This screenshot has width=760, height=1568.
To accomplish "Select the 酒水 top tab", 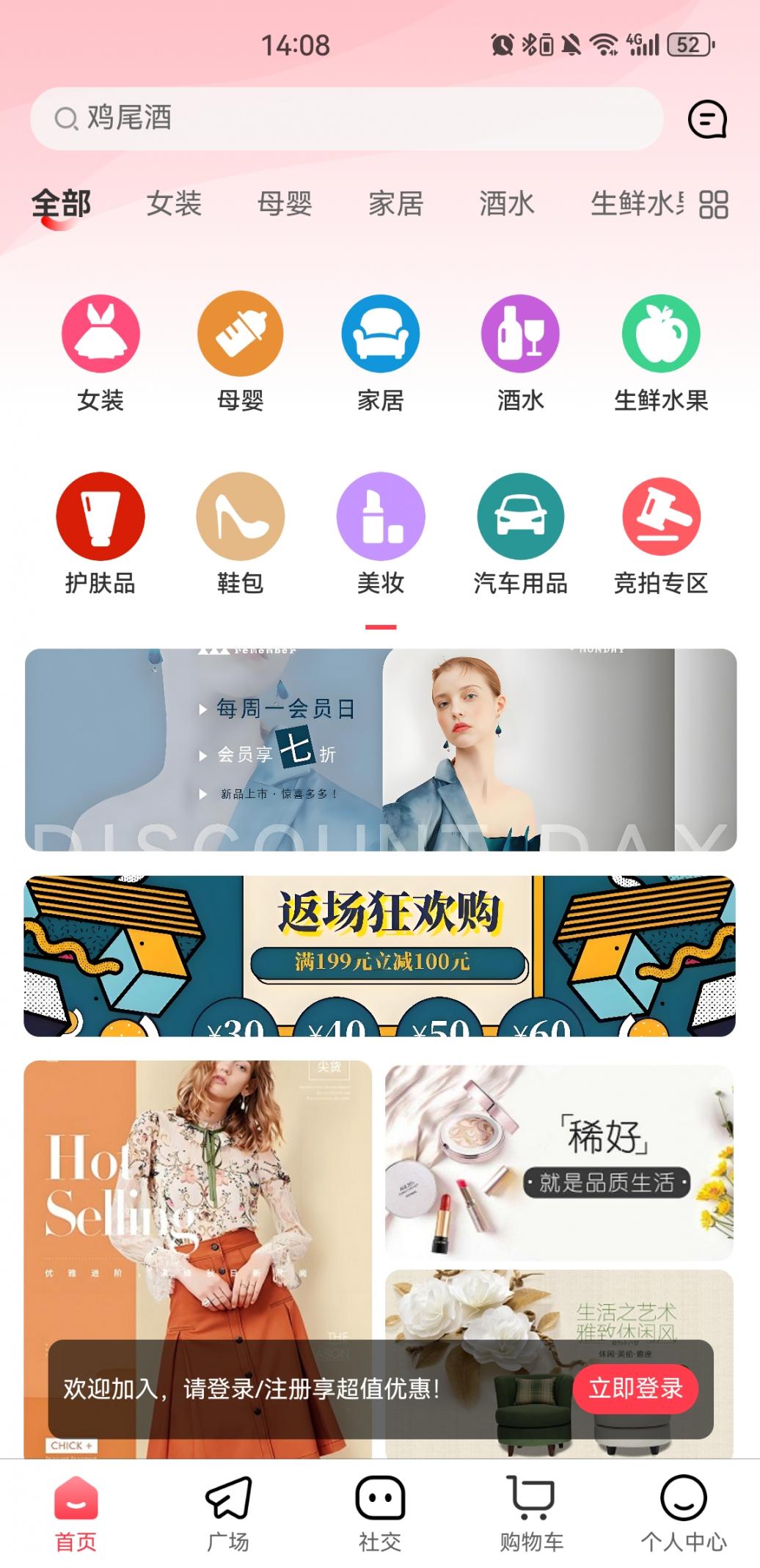I will [506, 204].
